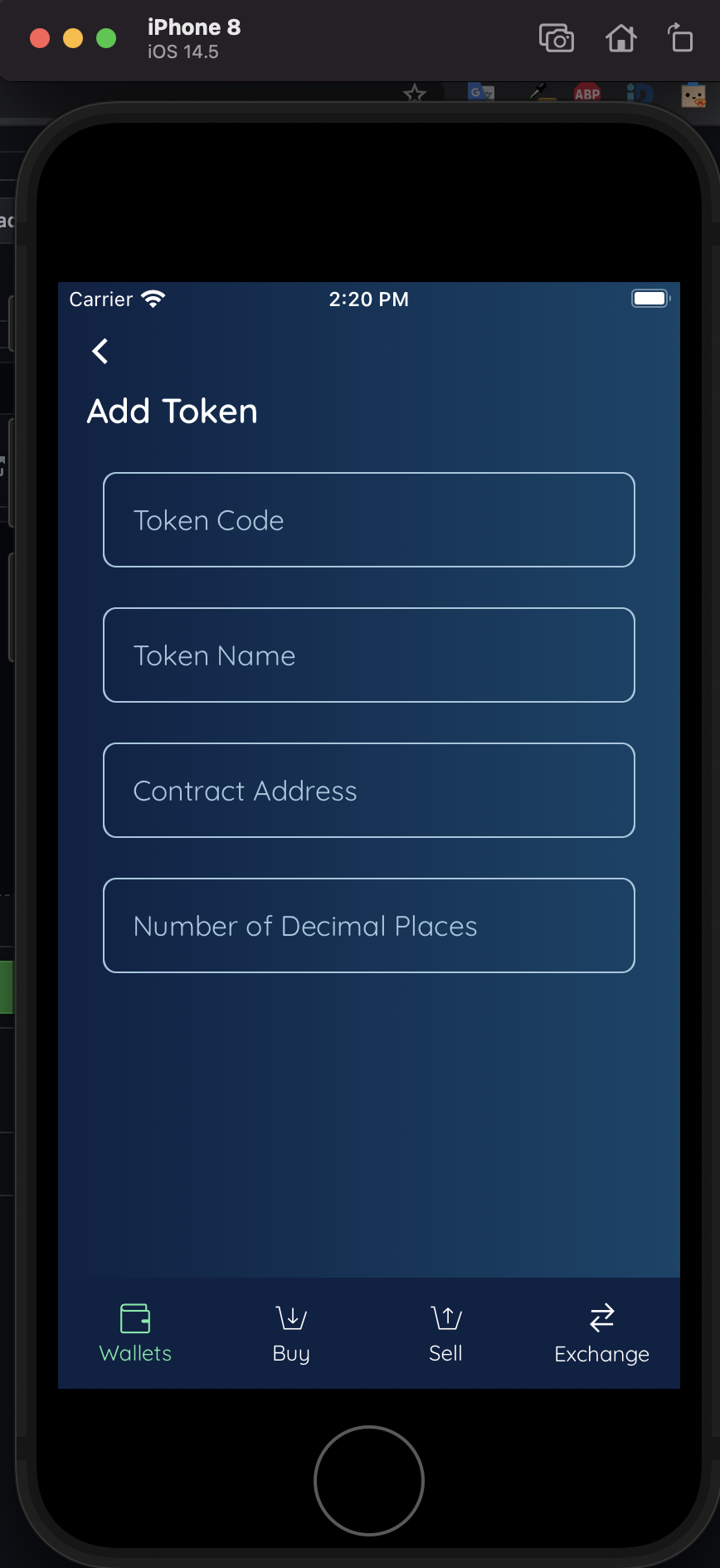Image resolution: width=720 pixels, height=1568 pixels.
Task: Click the green close button of the window
Action: (106, 37)
